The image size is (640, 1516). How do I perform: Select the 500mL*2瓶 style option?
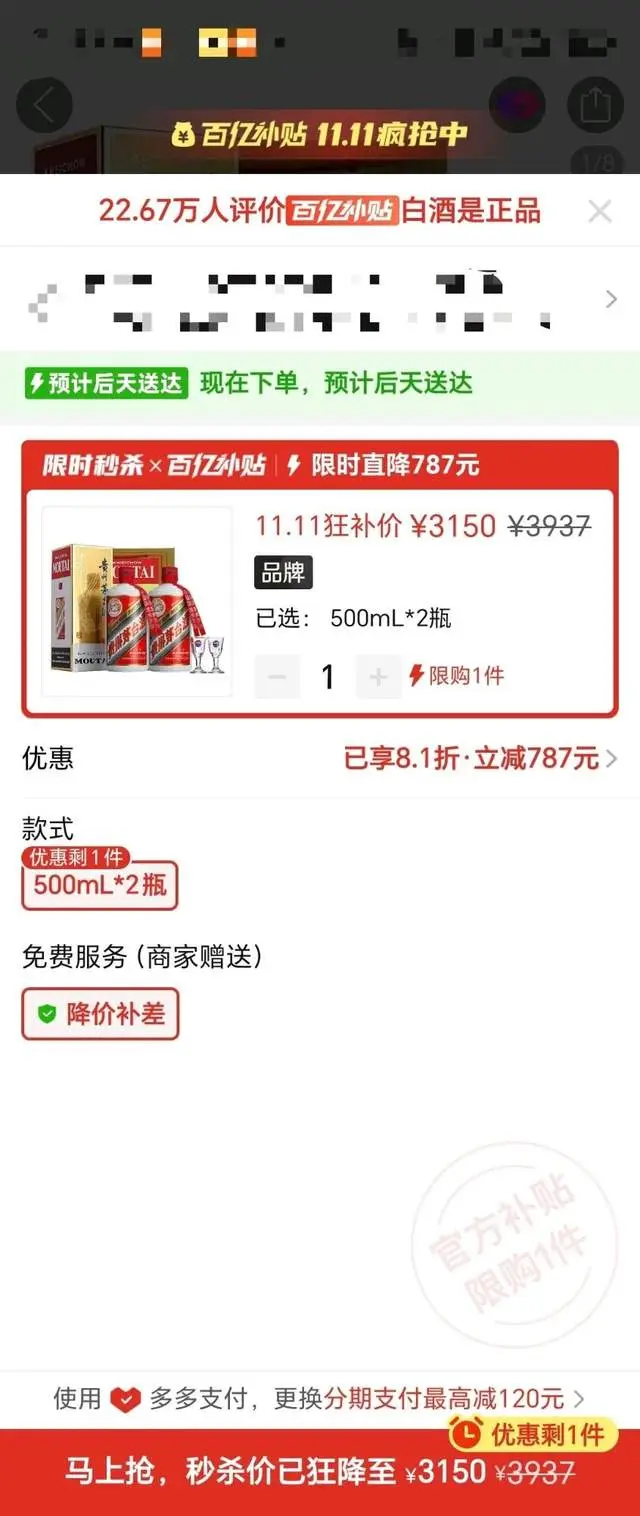click(99, 885)
